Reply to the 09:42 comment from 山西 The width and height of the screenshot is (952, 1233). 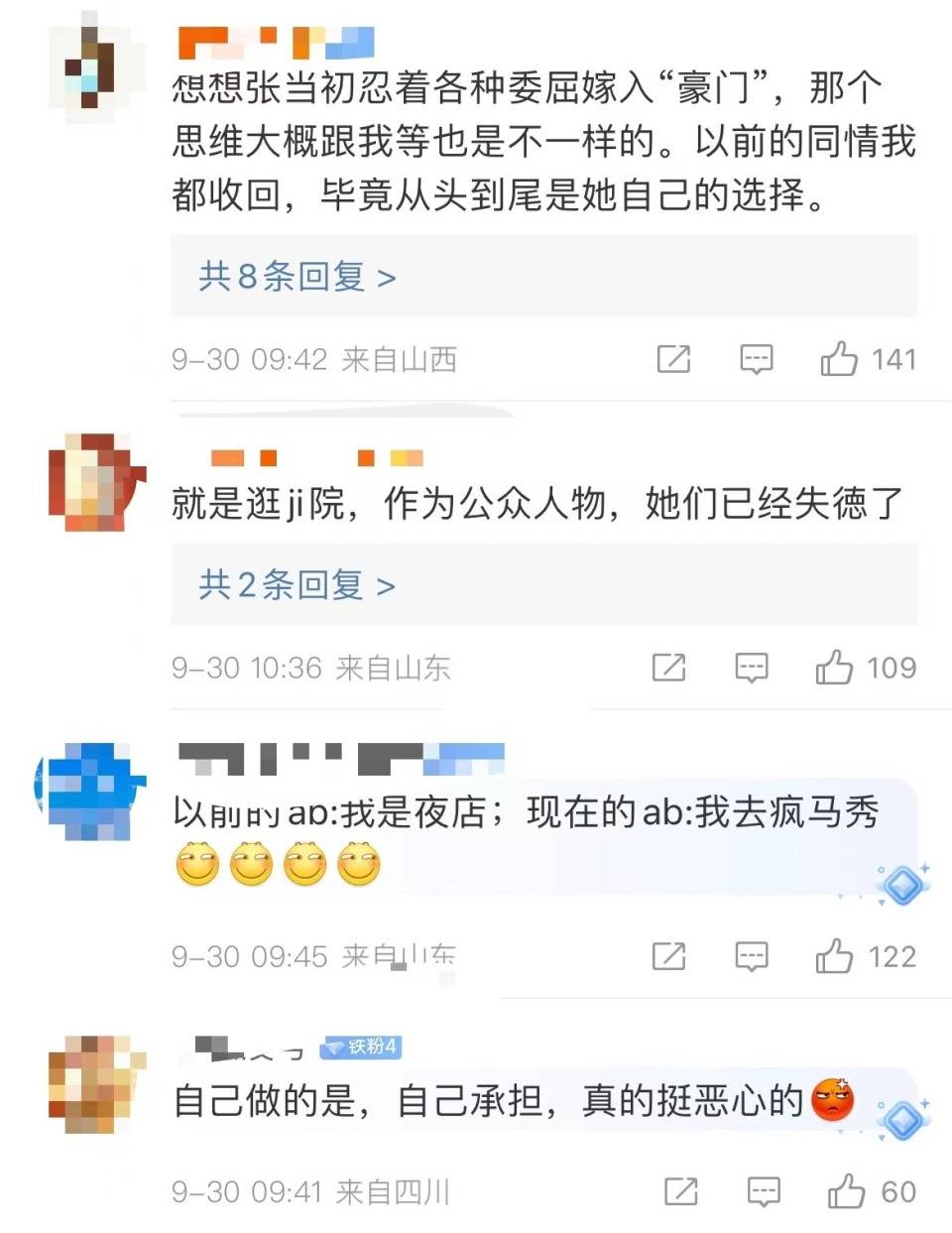(x=757, y=358)
